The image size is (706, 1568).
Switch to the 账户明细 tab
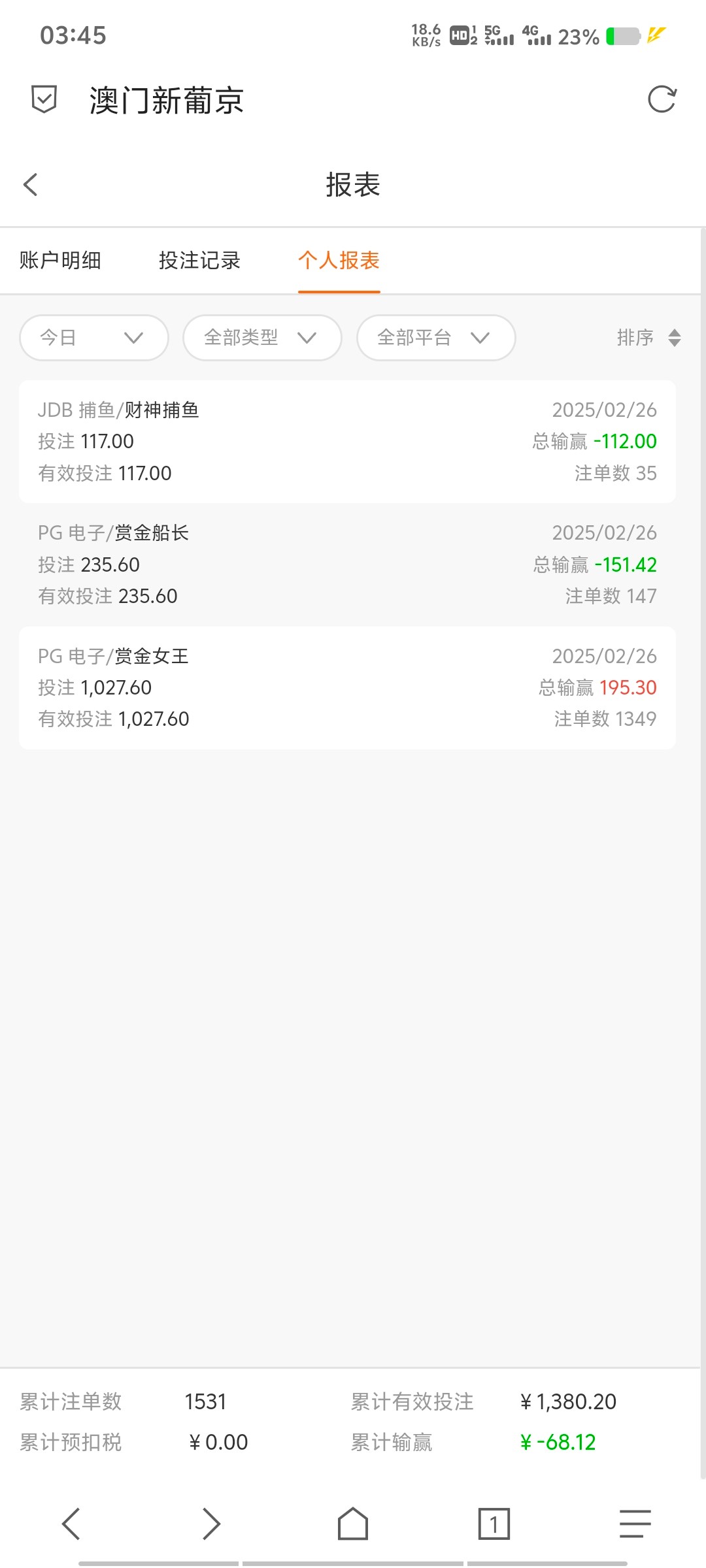(60, 260)
